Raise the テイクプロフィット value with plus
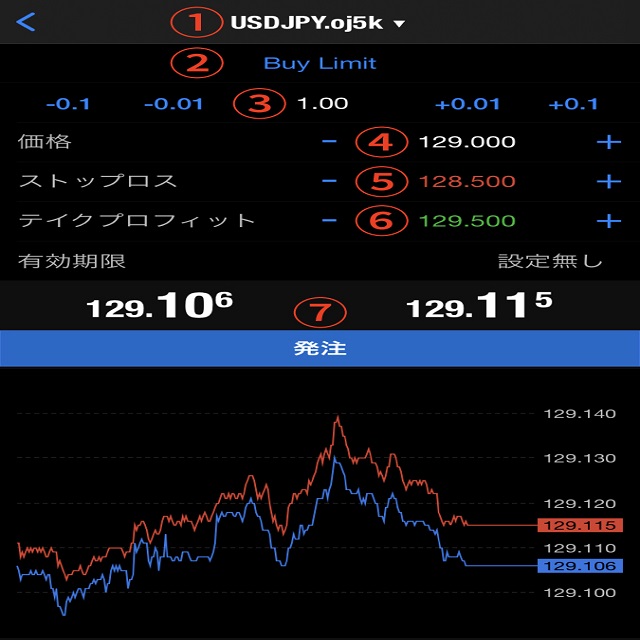 (x=608, y=221)
